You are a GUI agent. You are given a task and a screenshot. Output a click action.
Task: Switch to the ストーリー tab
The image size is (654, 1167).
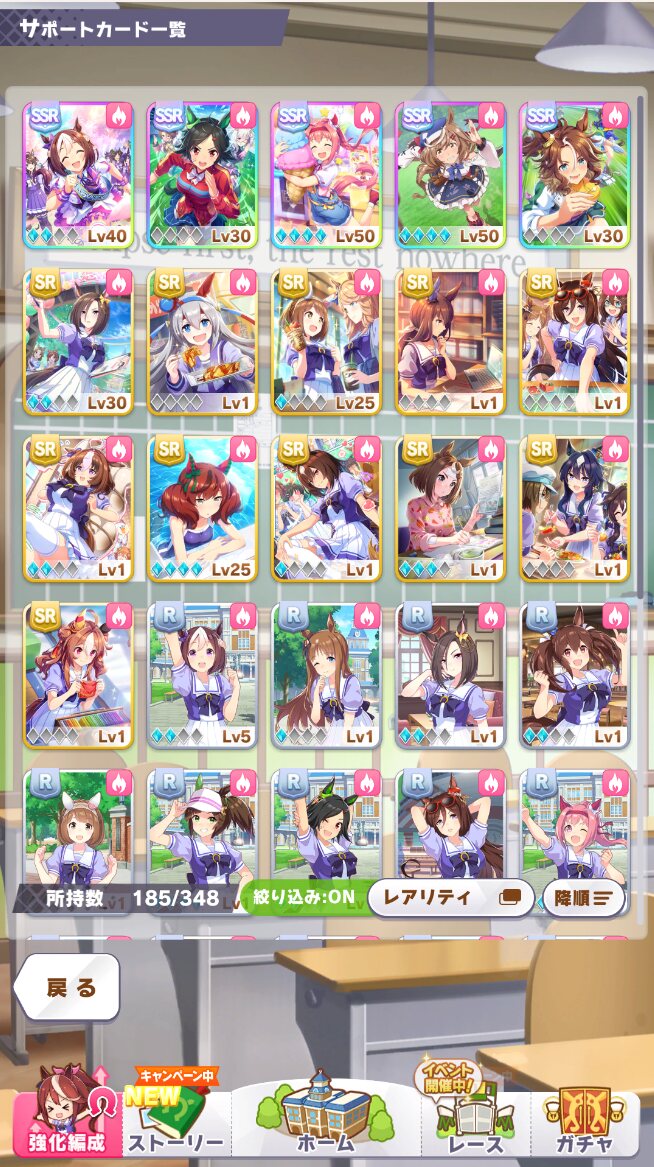point(176,1115)
